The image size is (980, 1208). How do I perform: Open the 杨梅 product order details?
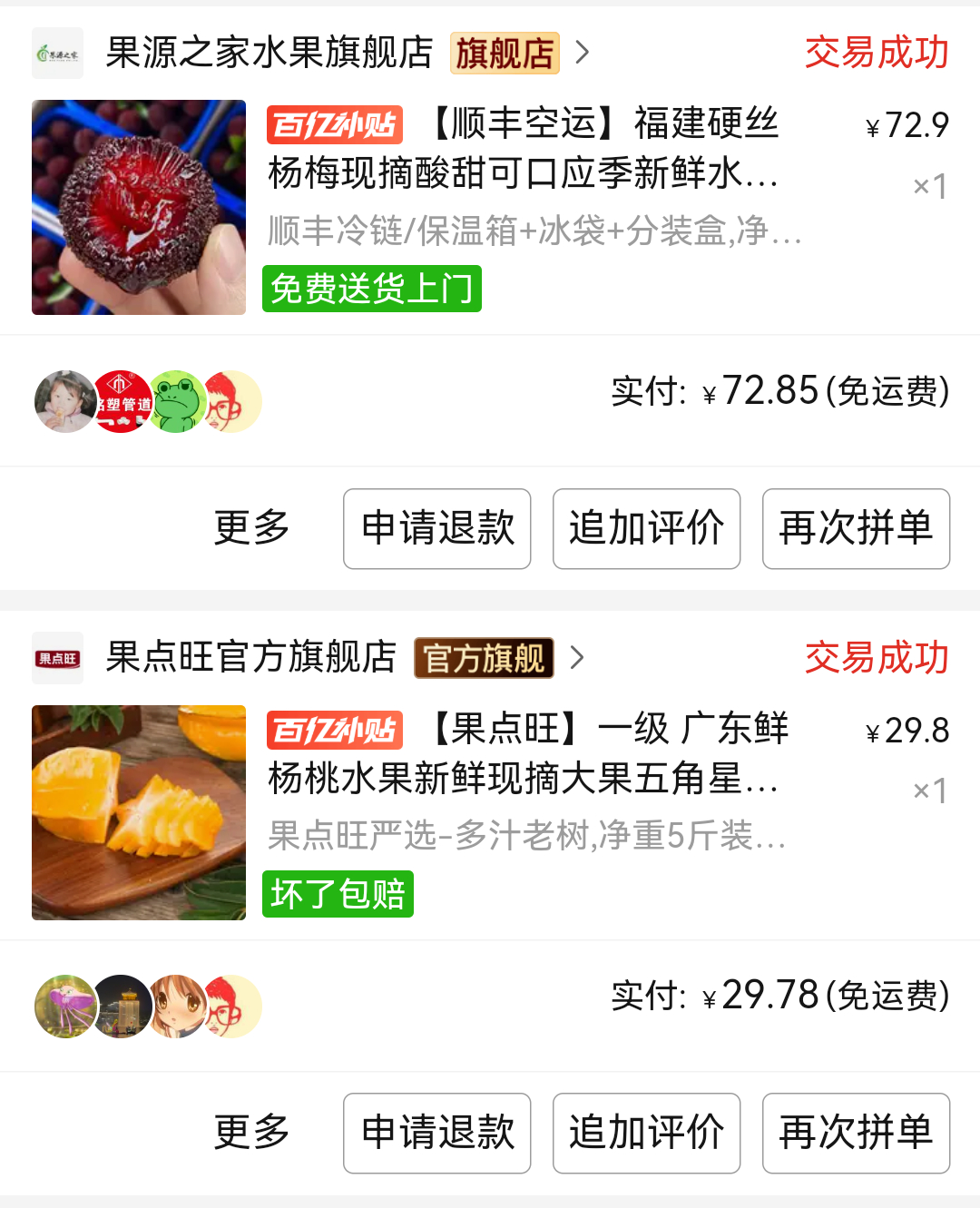(x=490, y=207)
